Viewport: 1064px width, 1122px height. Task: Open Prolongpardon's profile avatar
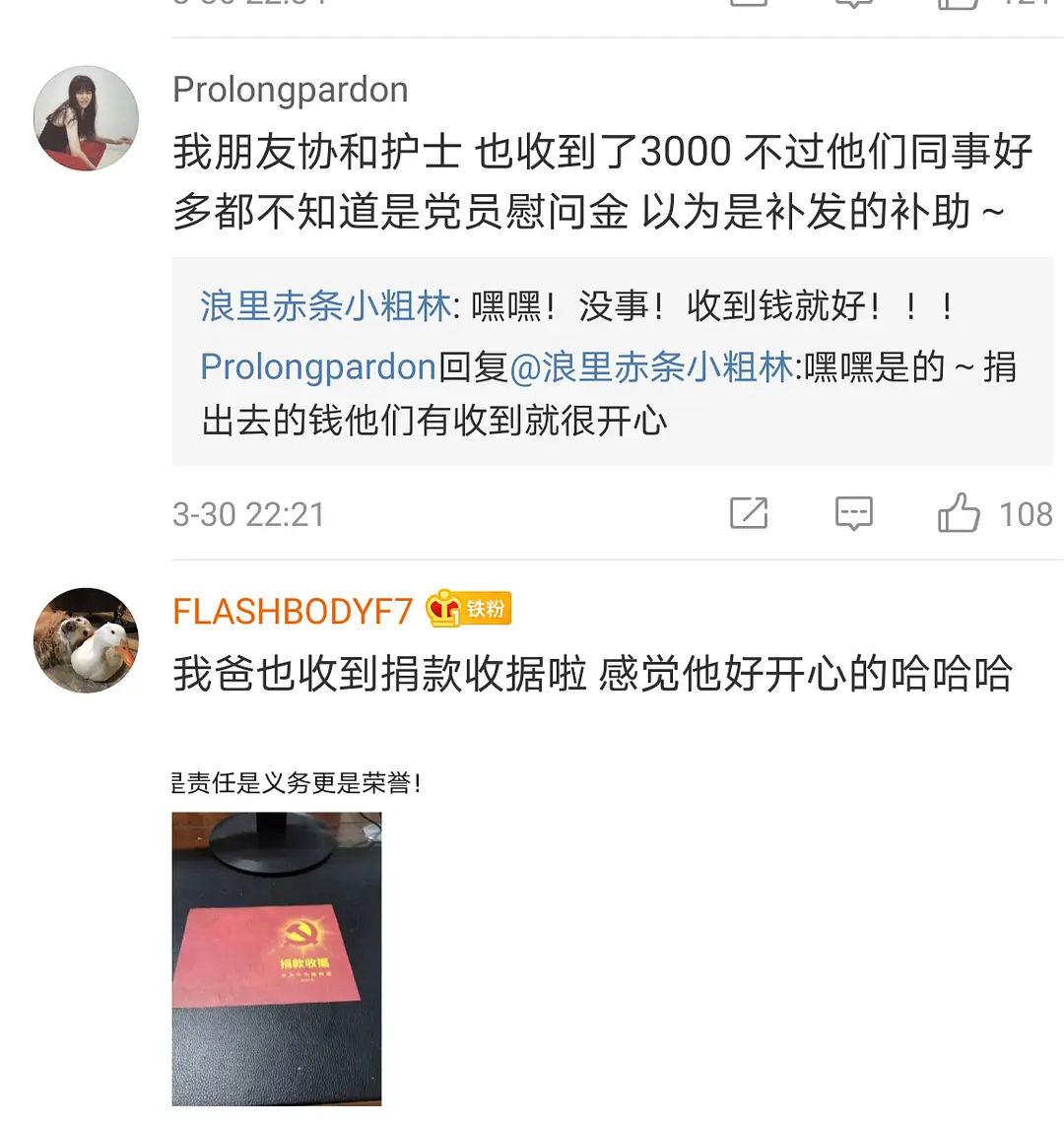tap(86, 118)
